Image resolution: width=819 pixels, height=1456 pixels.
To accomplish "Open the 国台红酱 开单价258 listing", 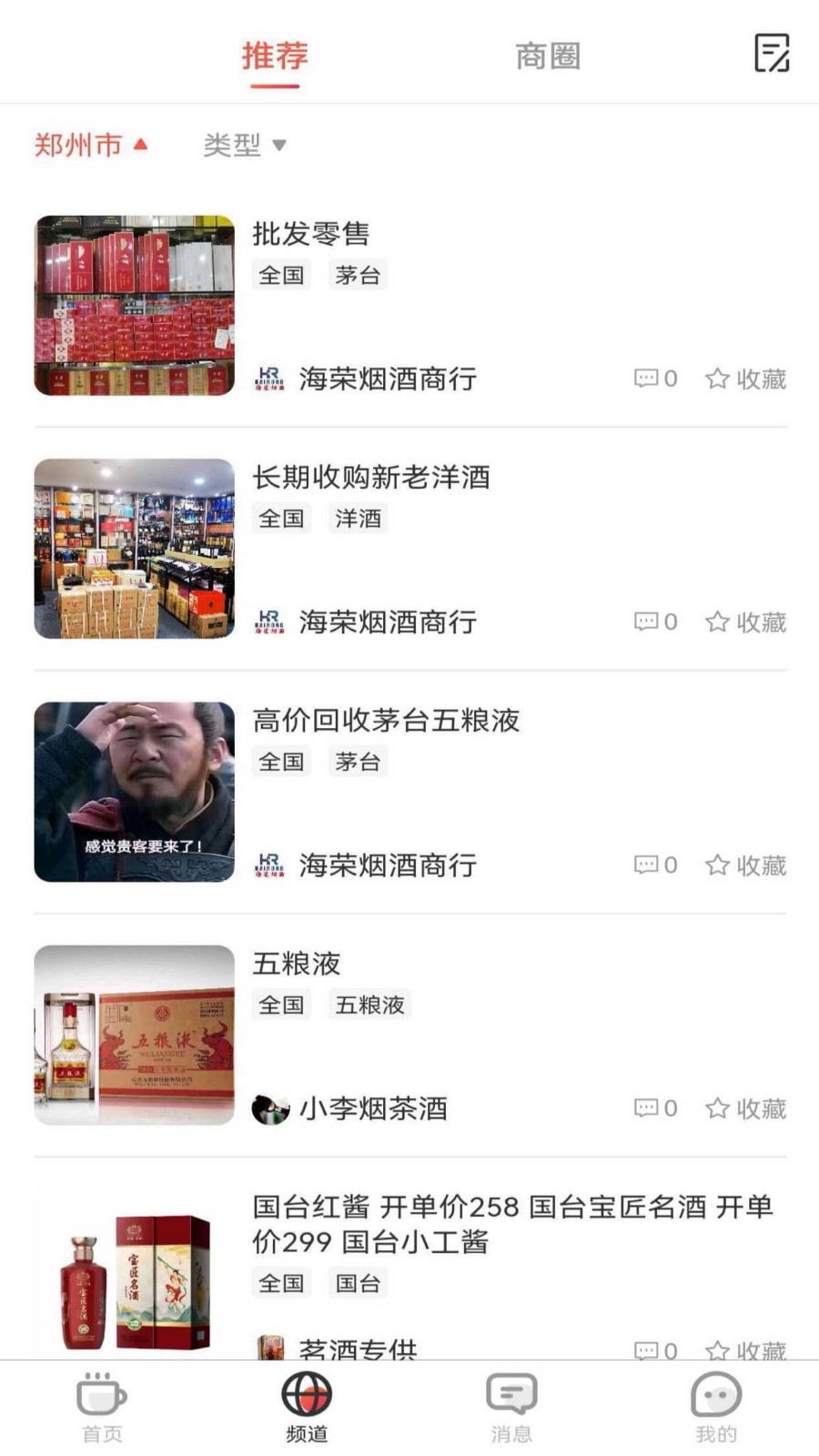I will click(x=511, y=1224).
